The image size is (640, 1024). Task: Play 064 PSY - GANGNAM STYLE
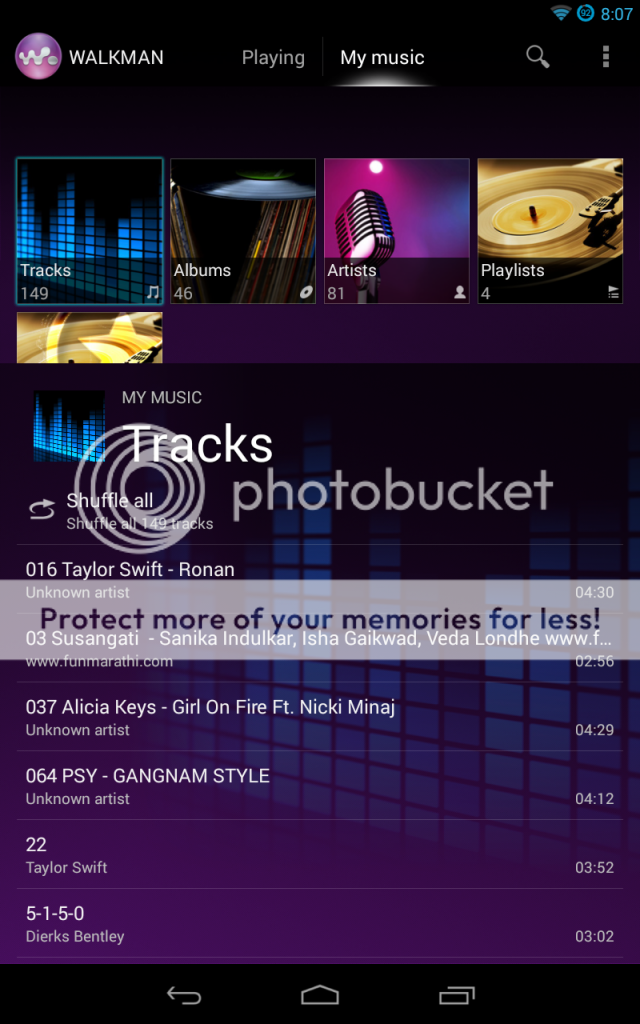point(319,786)
